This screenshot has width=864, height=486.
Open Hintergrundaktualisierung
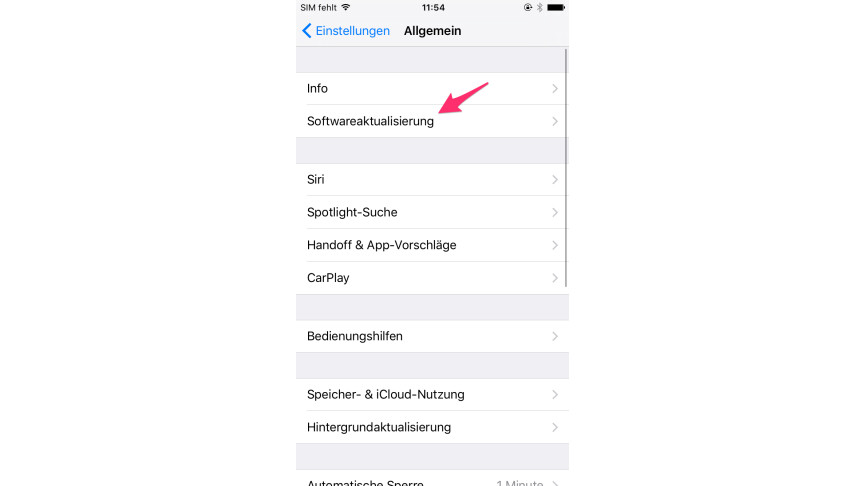[432, 427]
